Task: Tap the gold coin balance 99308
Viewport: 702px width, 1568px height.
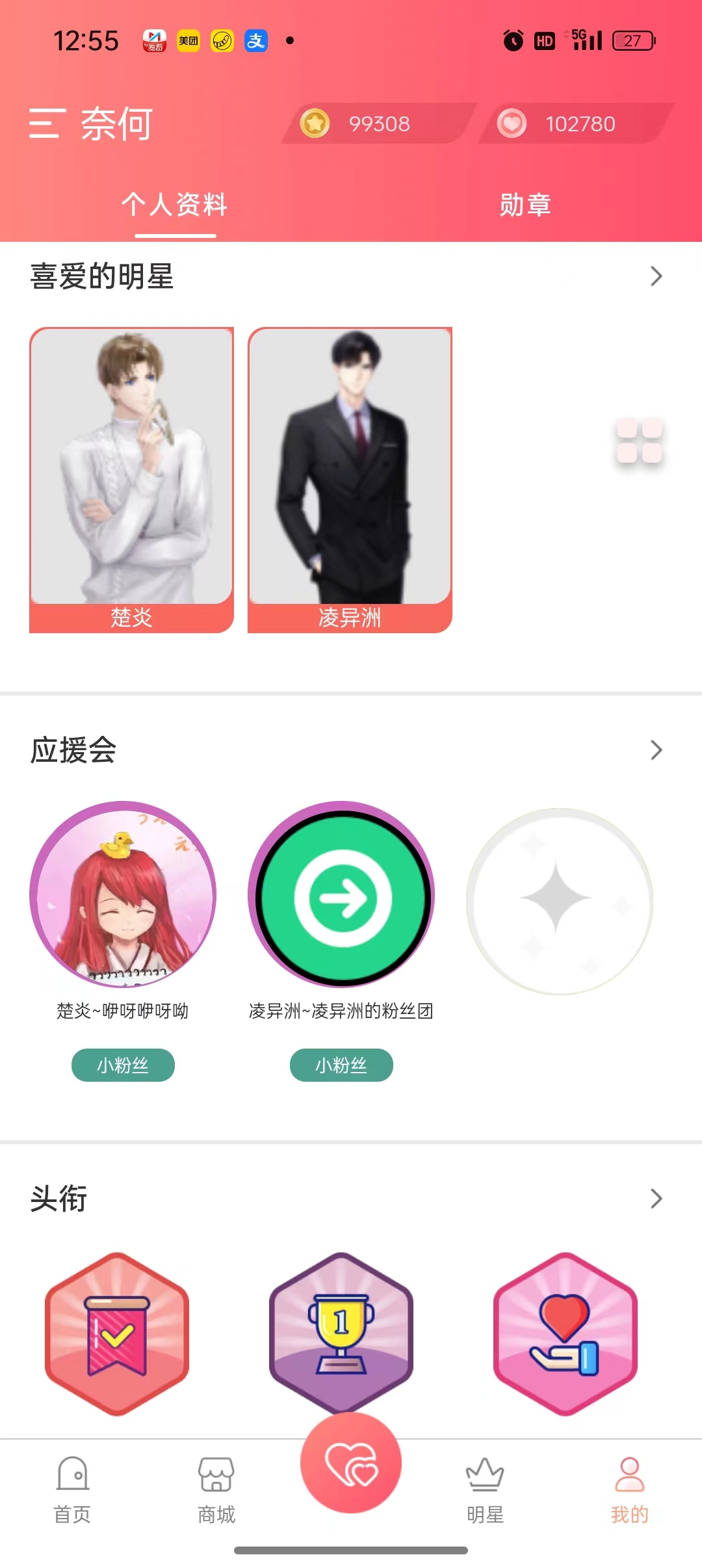Action: click(378, 124)
